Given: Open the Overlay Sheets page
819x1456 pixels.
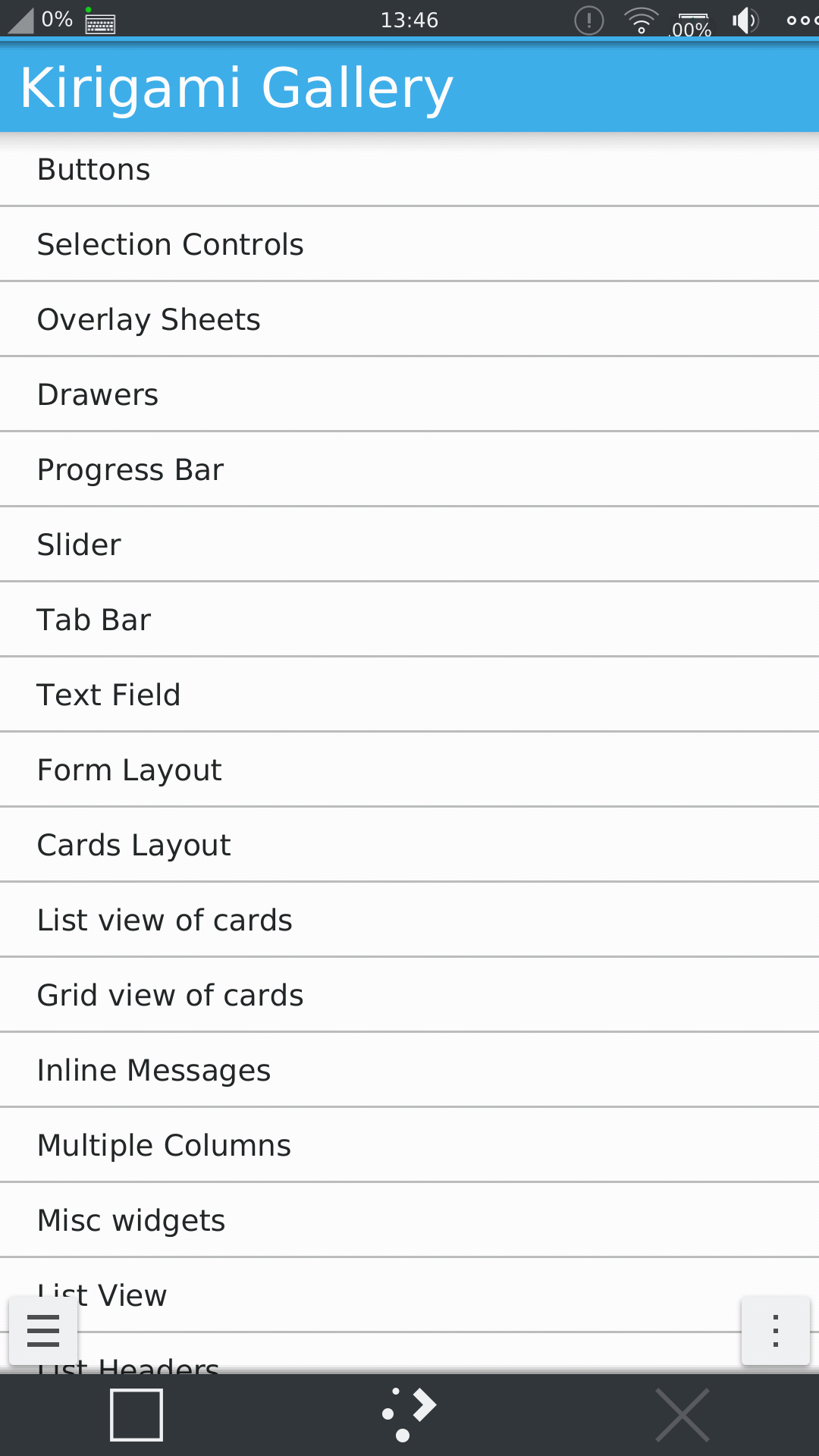Looking at the screenshot, I should [149, 320].
